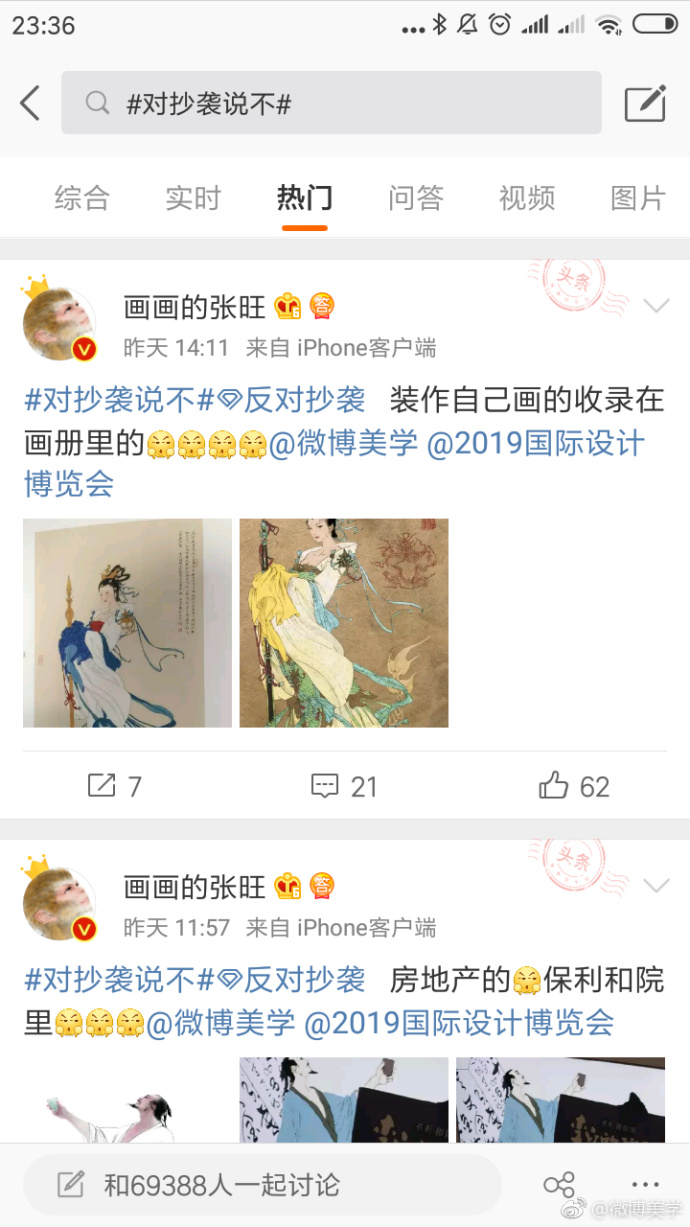Like the first post with 62 likes
Image resolution: width=690 pixels, height=1227 pixels.
tap(574, 787)
